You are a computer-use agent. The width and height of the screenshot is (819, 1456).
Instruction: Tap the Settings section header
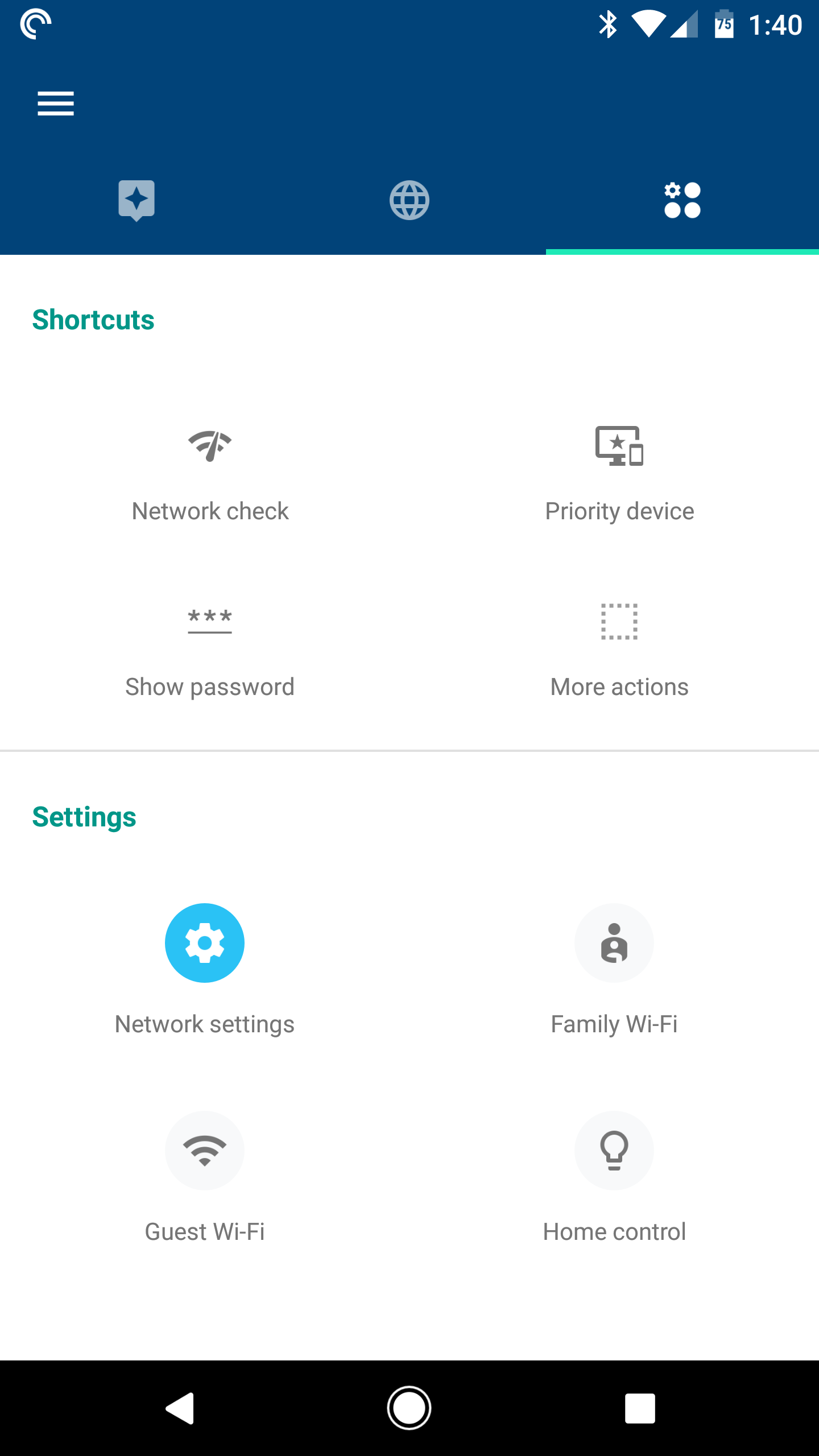[x=84, y=817]
